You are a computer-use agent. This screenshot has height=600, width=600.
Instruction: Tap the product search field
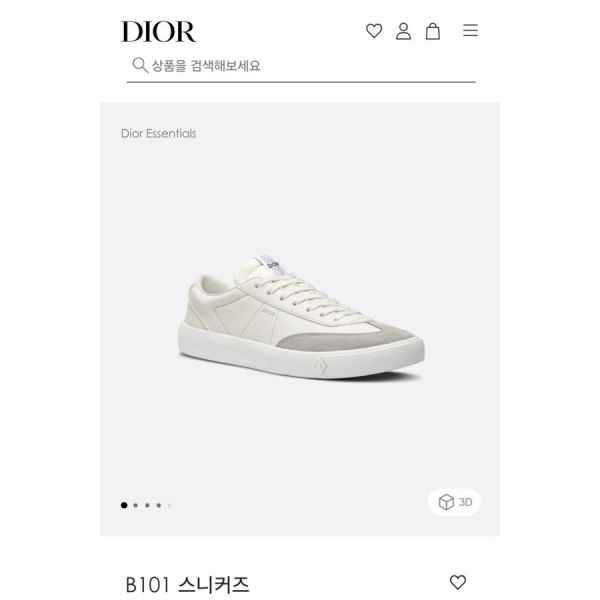300,66
